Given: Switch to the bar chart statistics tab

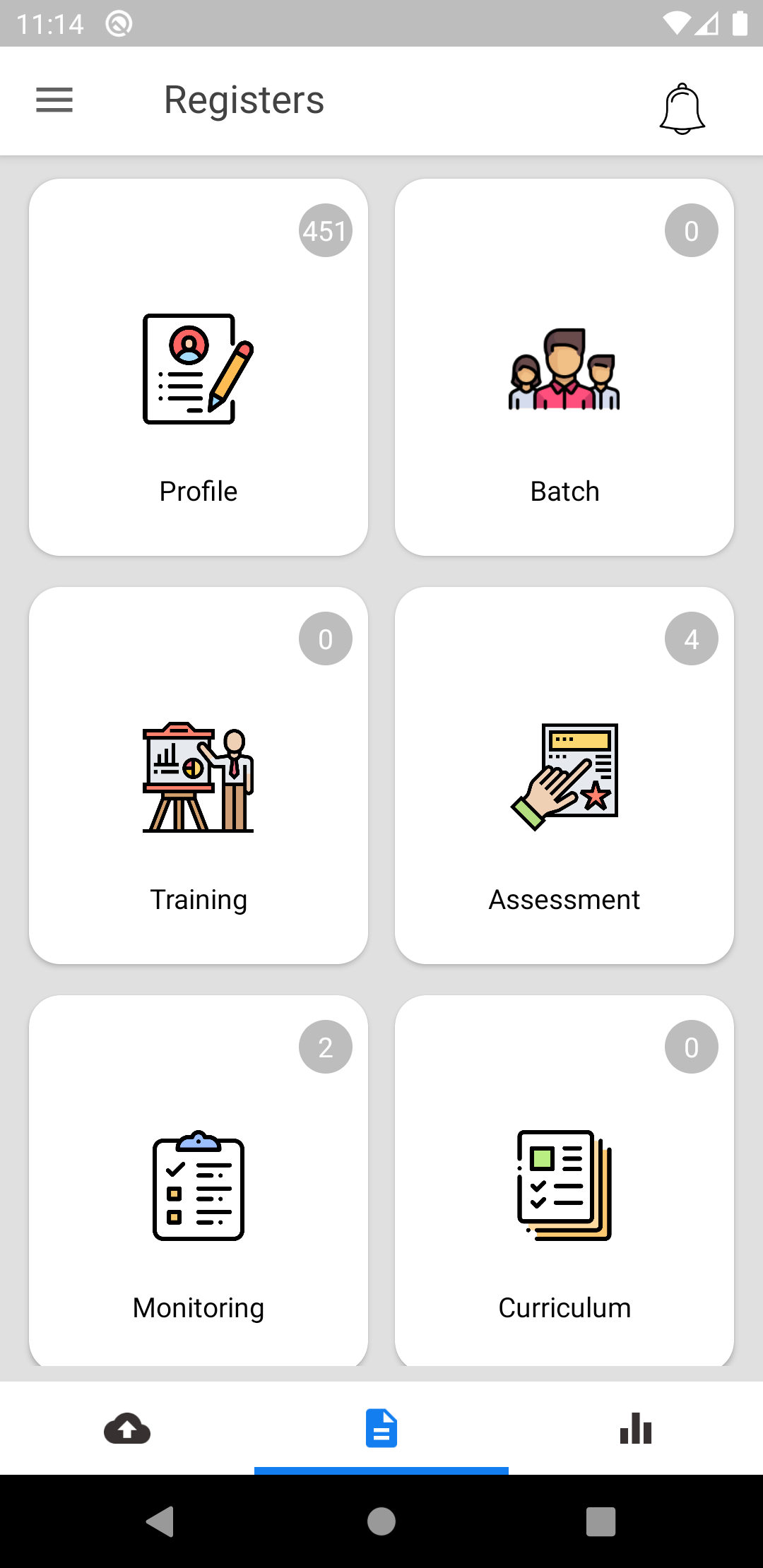Looking at the screenshot, I should coord(636,1428).
